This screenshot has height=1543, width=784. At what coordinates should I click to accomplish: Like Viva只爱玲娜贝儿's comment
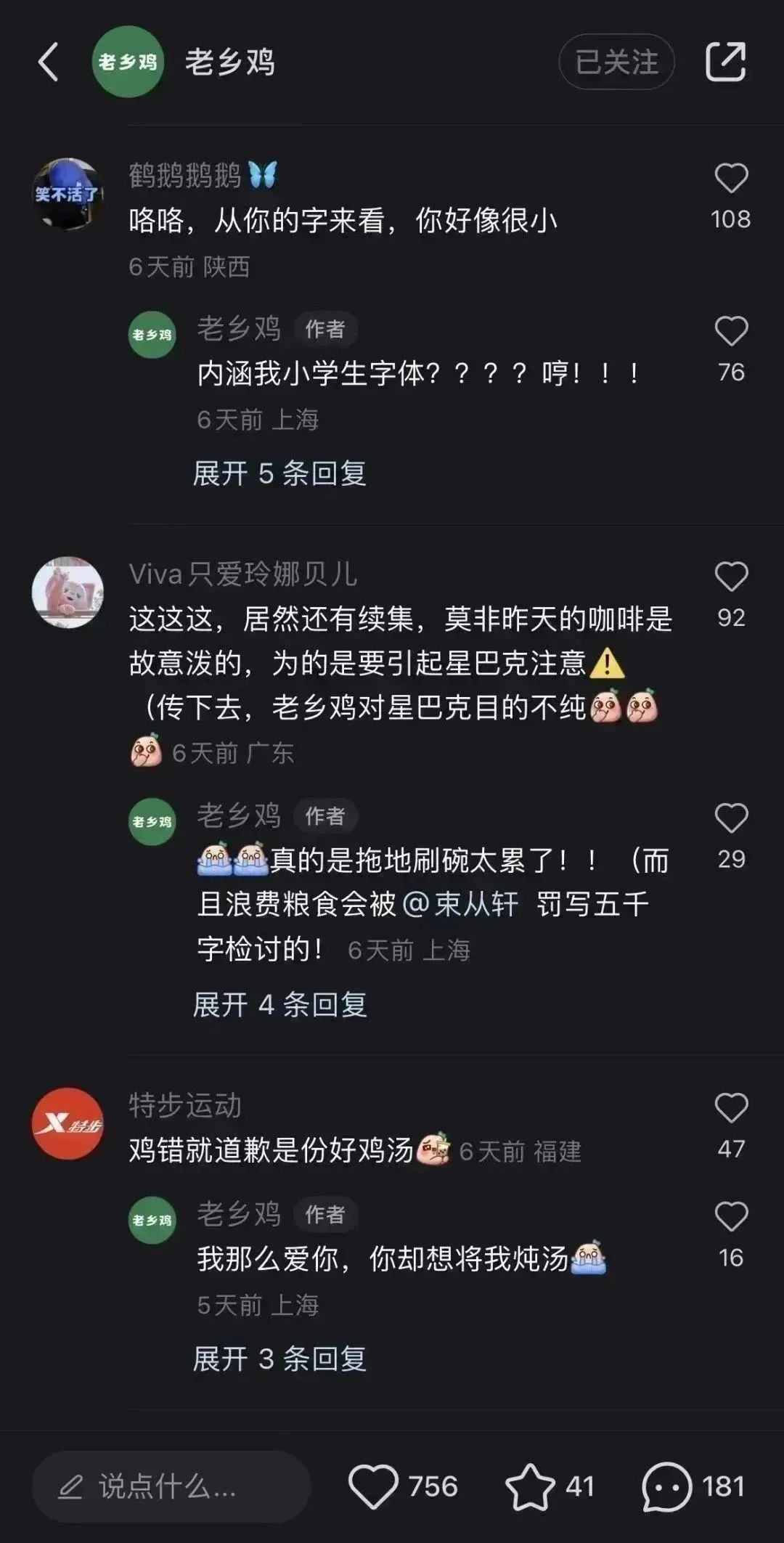tap(731, 577)
